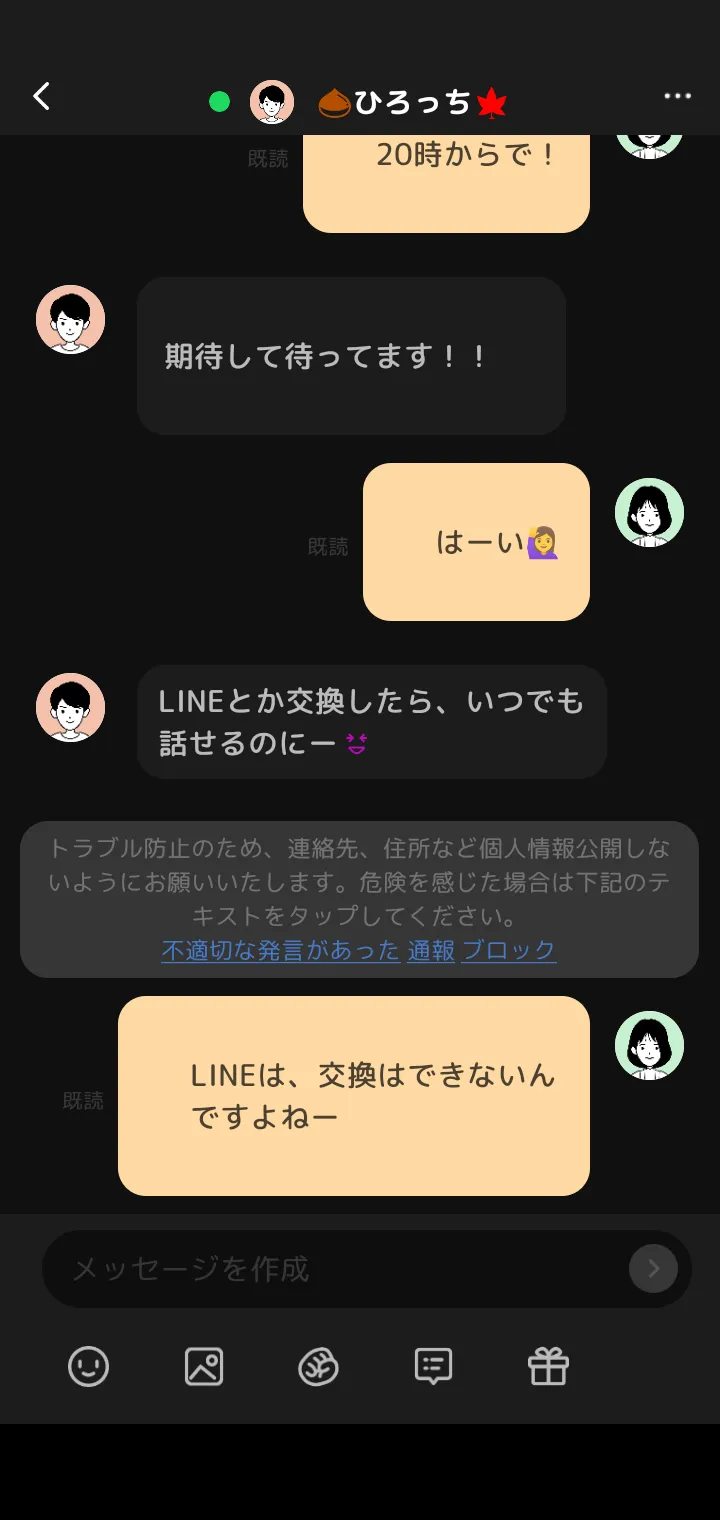Tap the ブロック link
The height and width of the screenshot is (1520, 720).
[509, 950]
